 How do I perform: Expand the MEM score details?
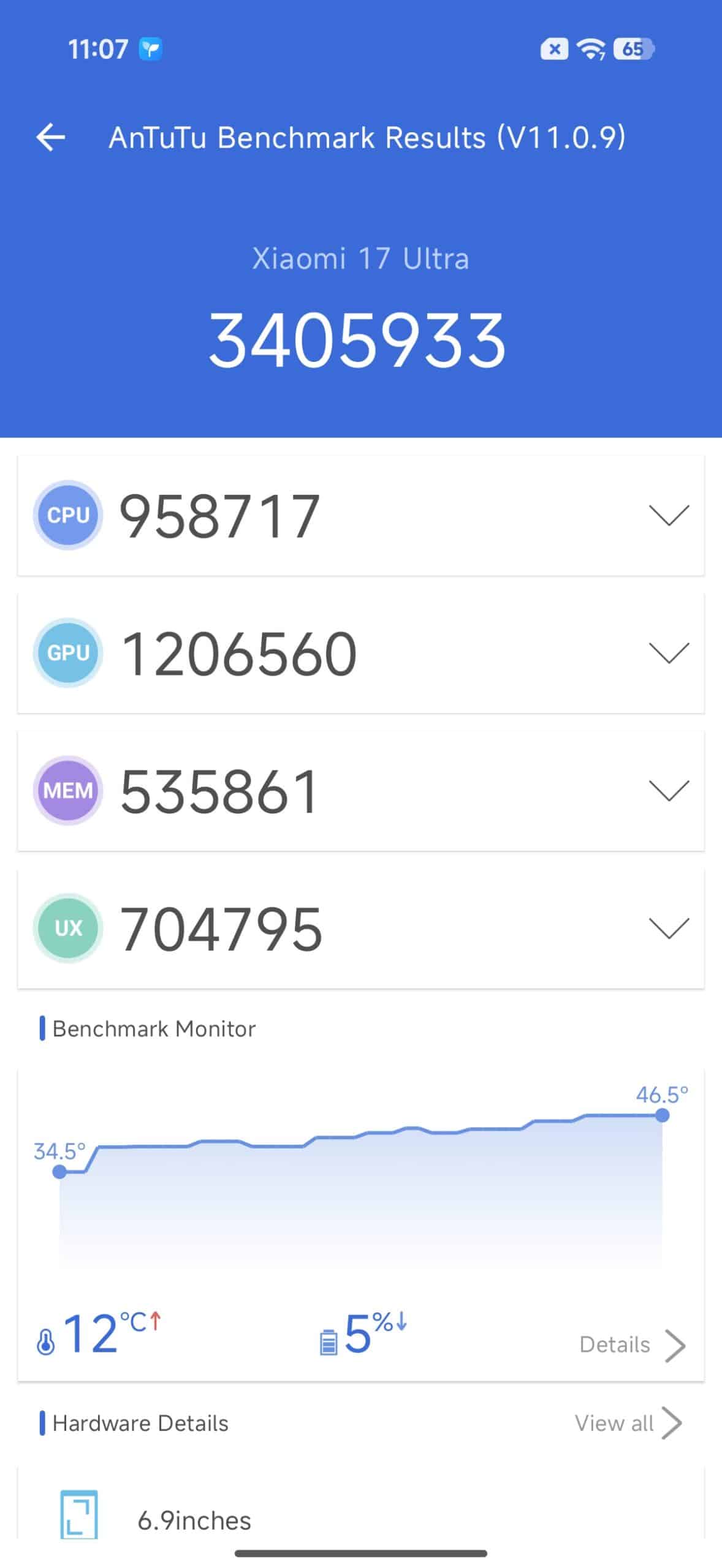669,791
